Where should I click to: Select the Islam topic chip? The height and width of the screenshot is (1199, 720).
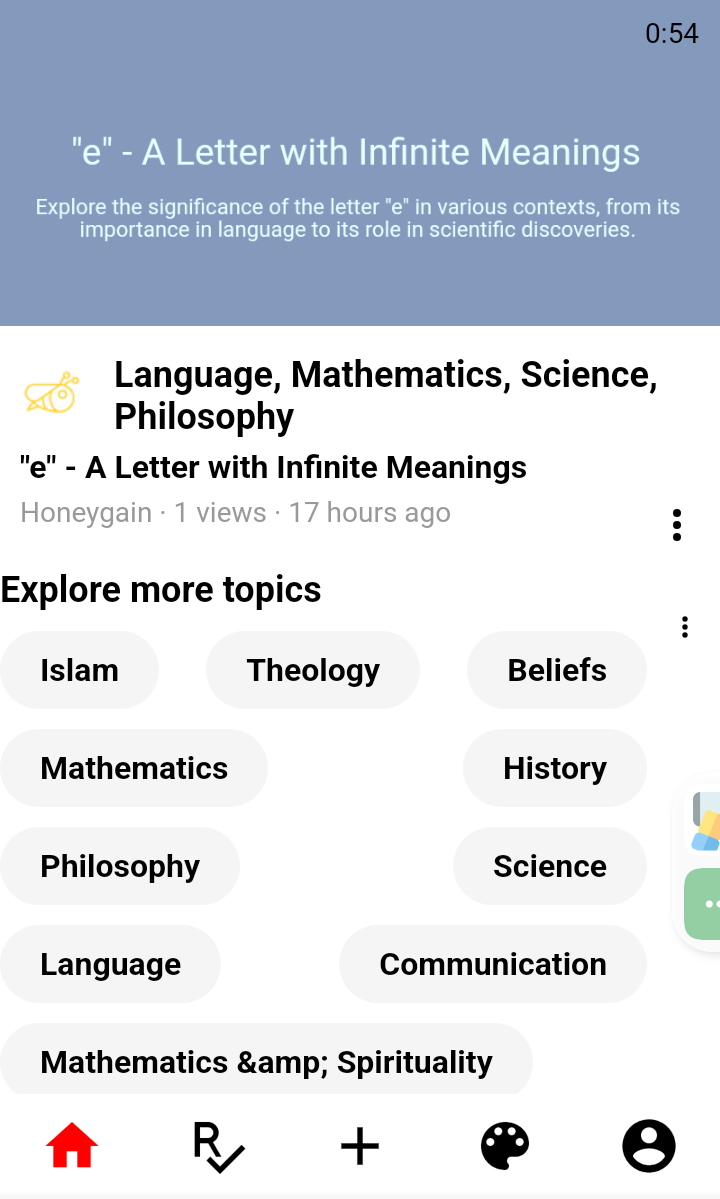point(79,670)
